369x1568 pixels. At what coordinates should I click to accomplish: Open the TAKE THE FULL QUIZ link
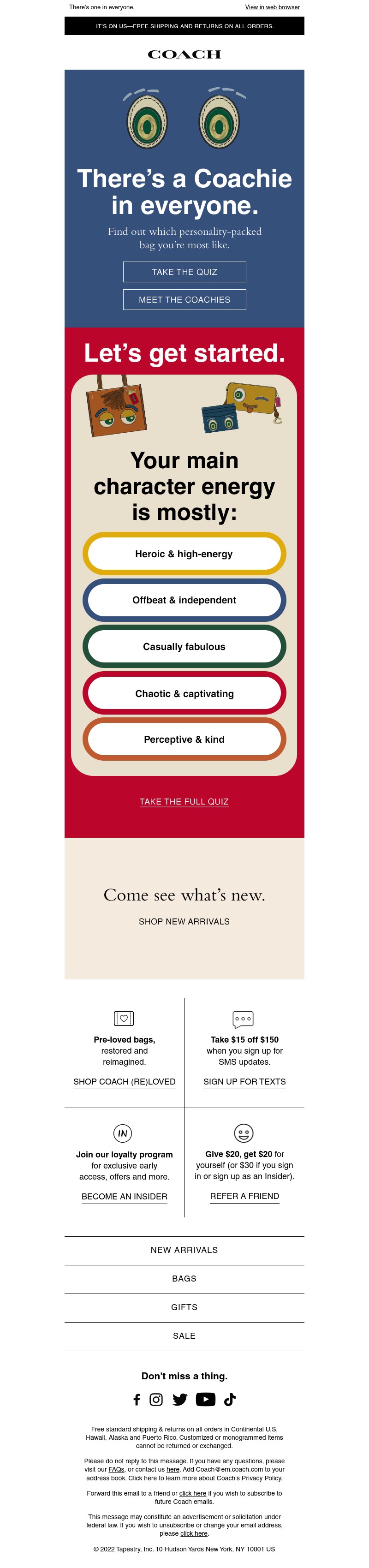(184, 802)
